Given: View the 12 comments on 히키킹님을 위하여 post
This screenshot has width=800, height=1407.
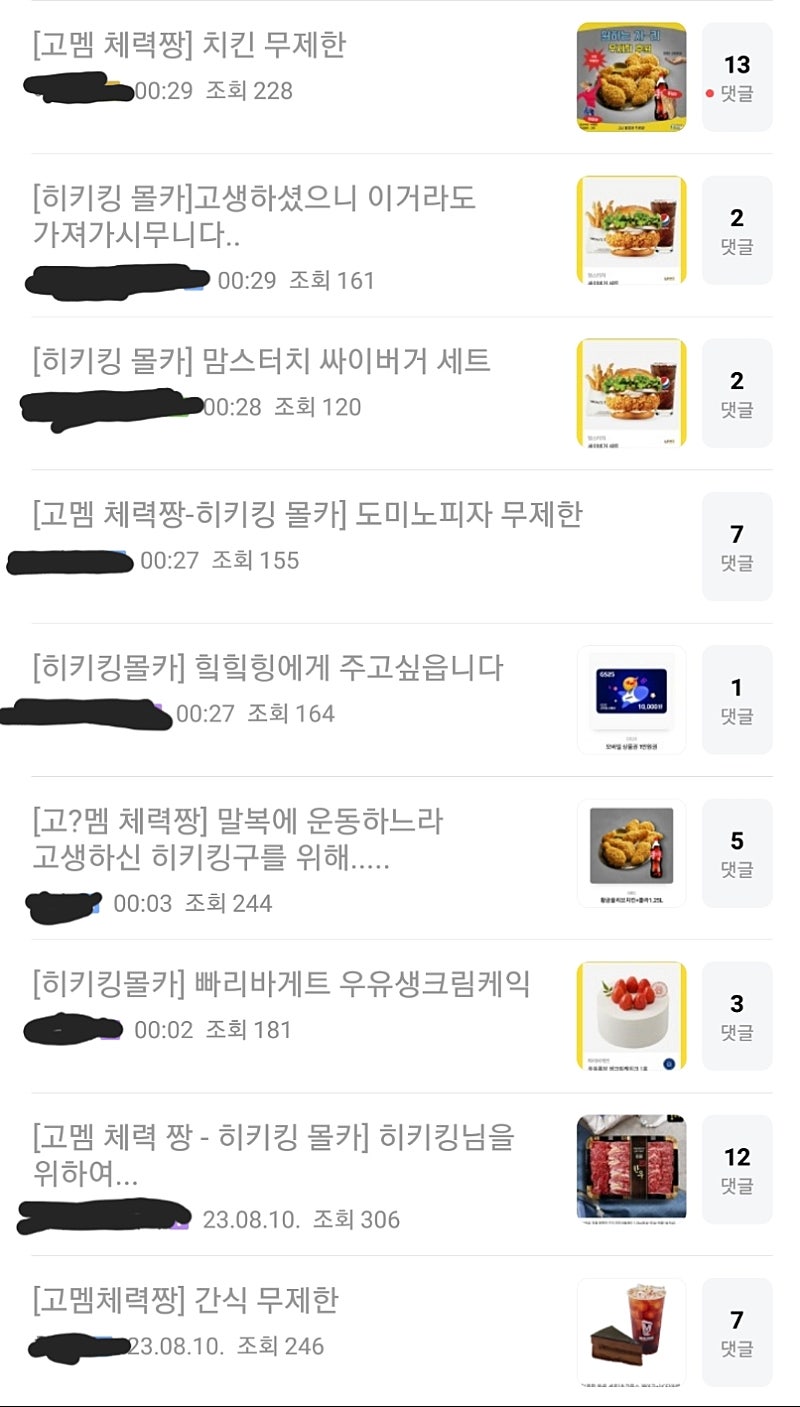Looking at the screenshot, I should click(737, 1169).
